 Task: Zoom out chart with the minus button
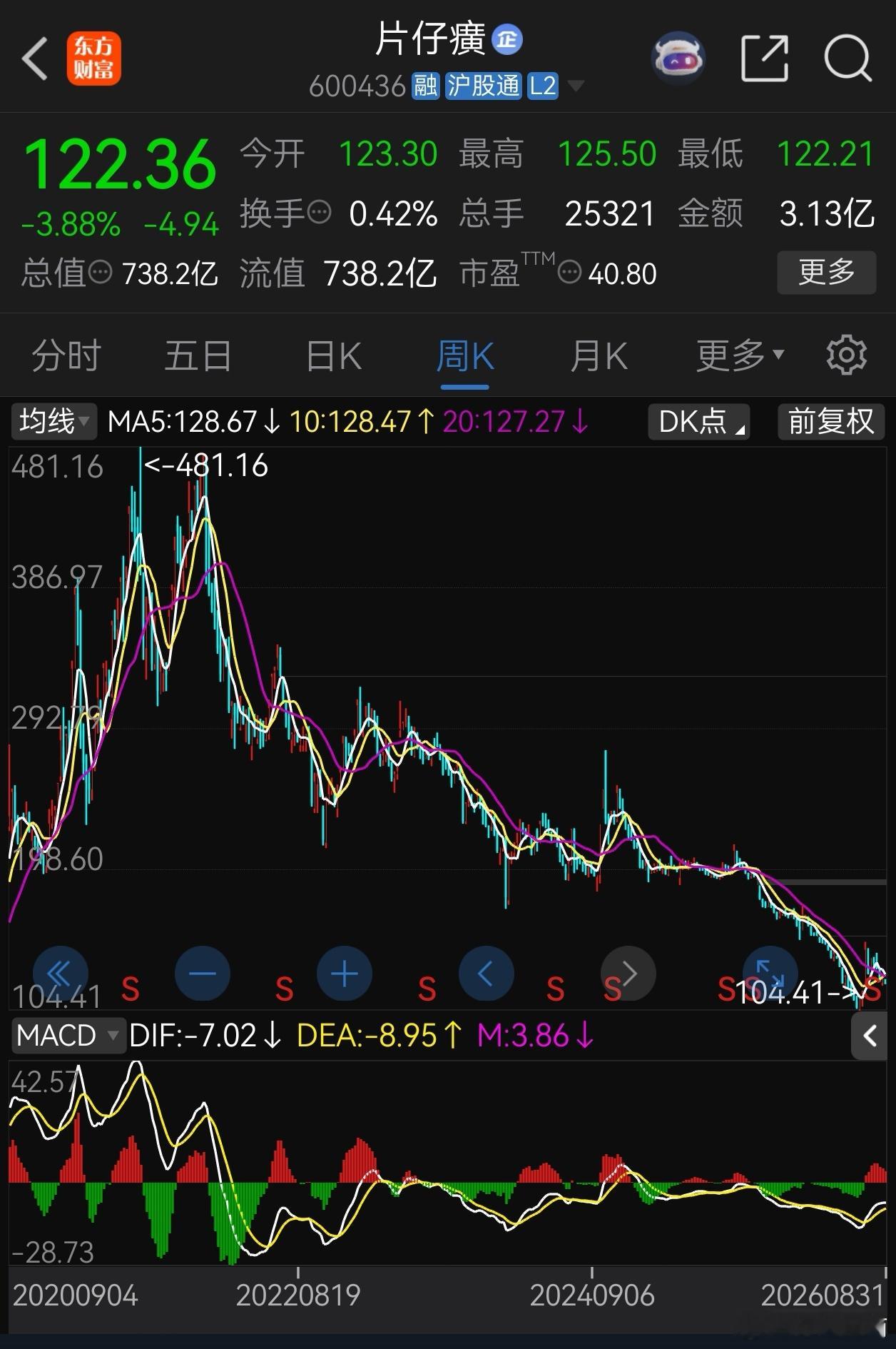203,973
